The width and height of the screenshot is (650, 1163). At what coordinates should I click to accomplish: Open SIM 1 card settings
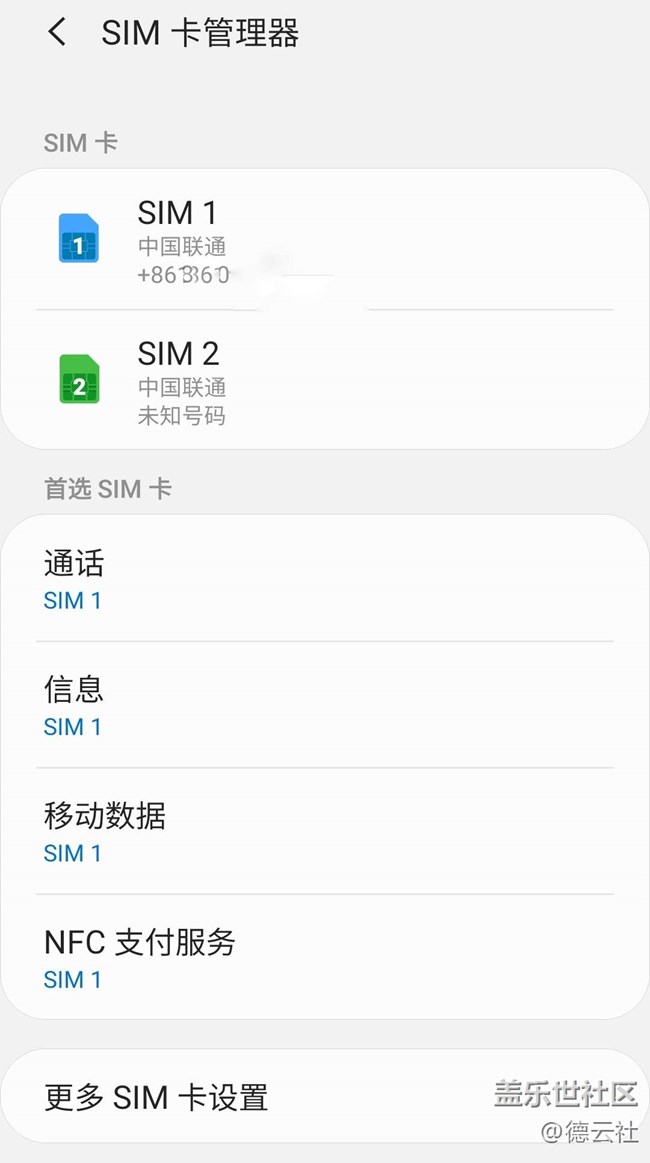[x=324, y=240]
